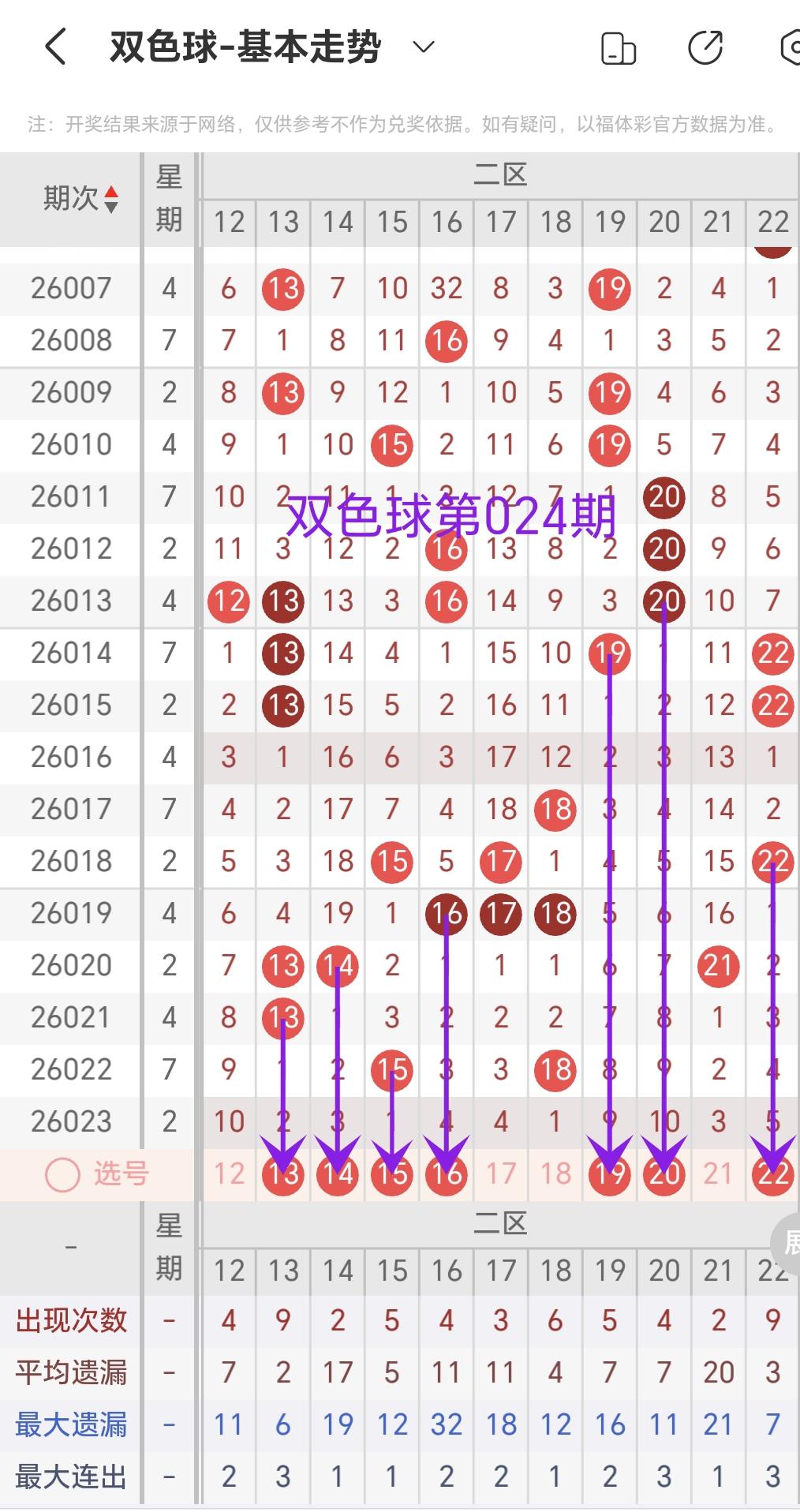Tap the 展 expand button on the right edge

click(787, 1242)
